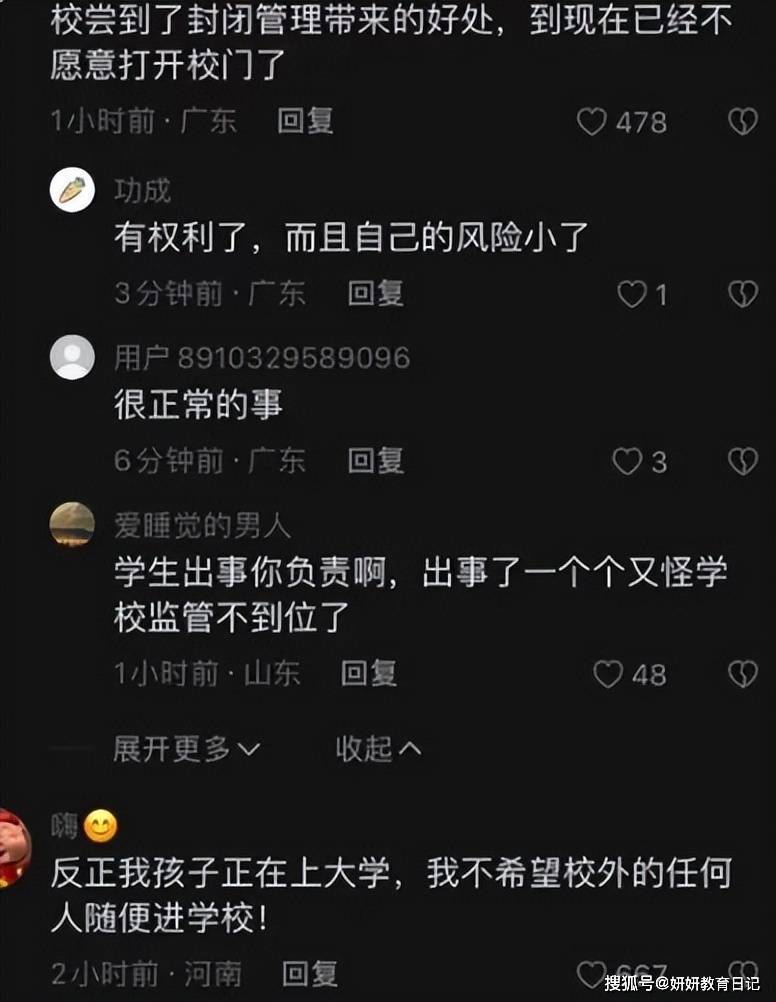Like the comment with 478 likes
This screenshot has height=1002, width=776.
coord(592,122)
